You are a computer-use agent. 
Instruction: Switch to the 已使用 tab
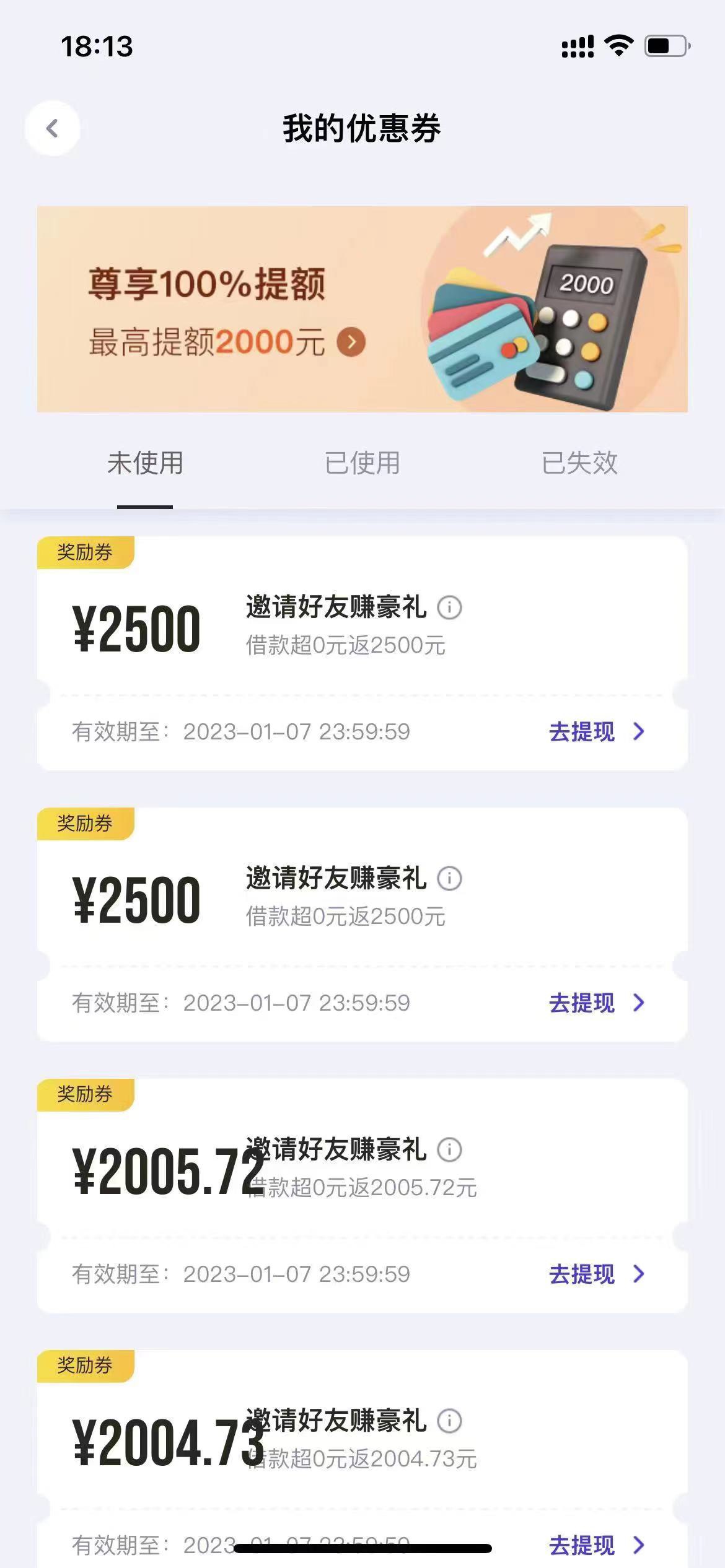(x=362, y=463)
